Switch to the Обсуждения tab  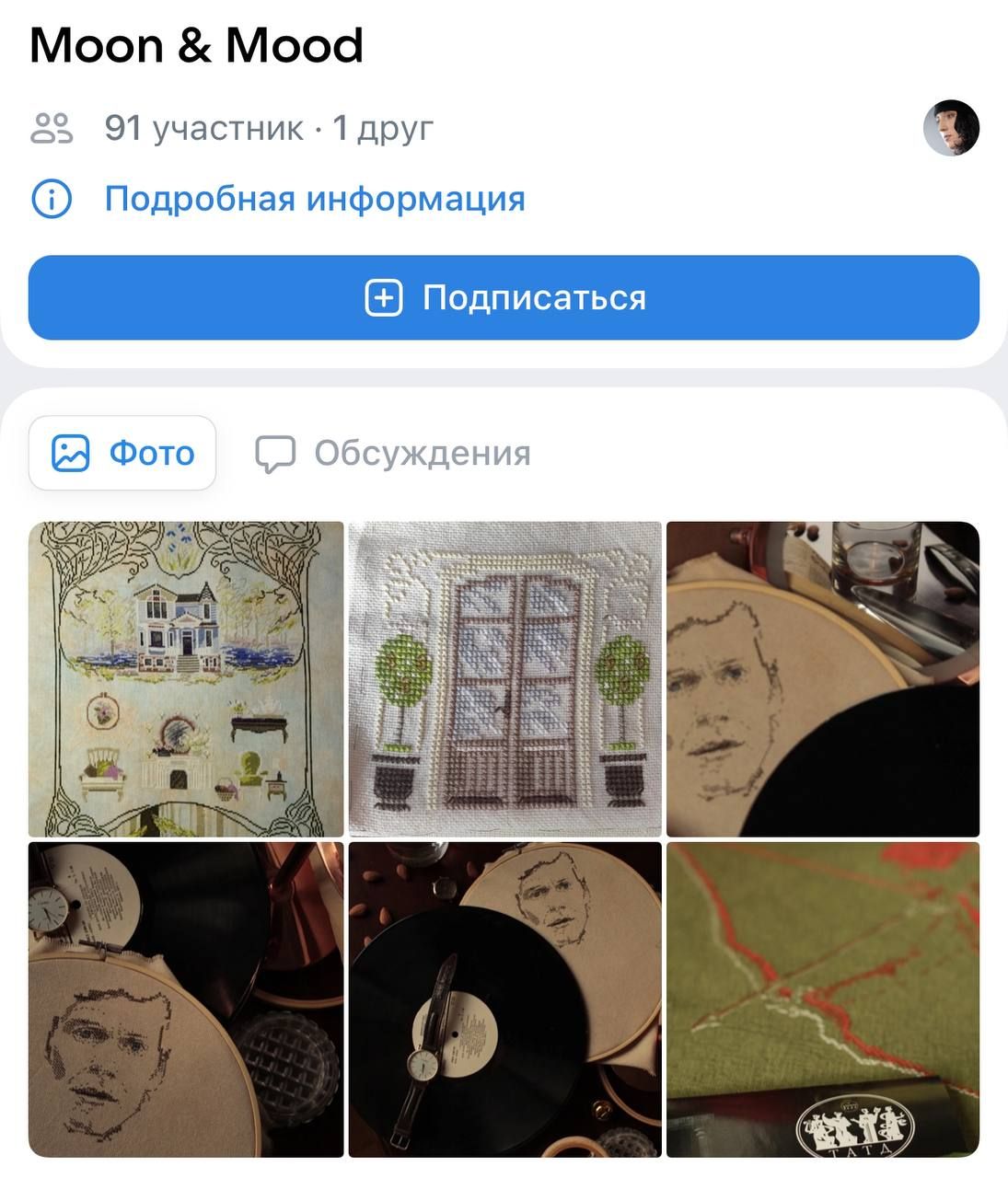393,453
